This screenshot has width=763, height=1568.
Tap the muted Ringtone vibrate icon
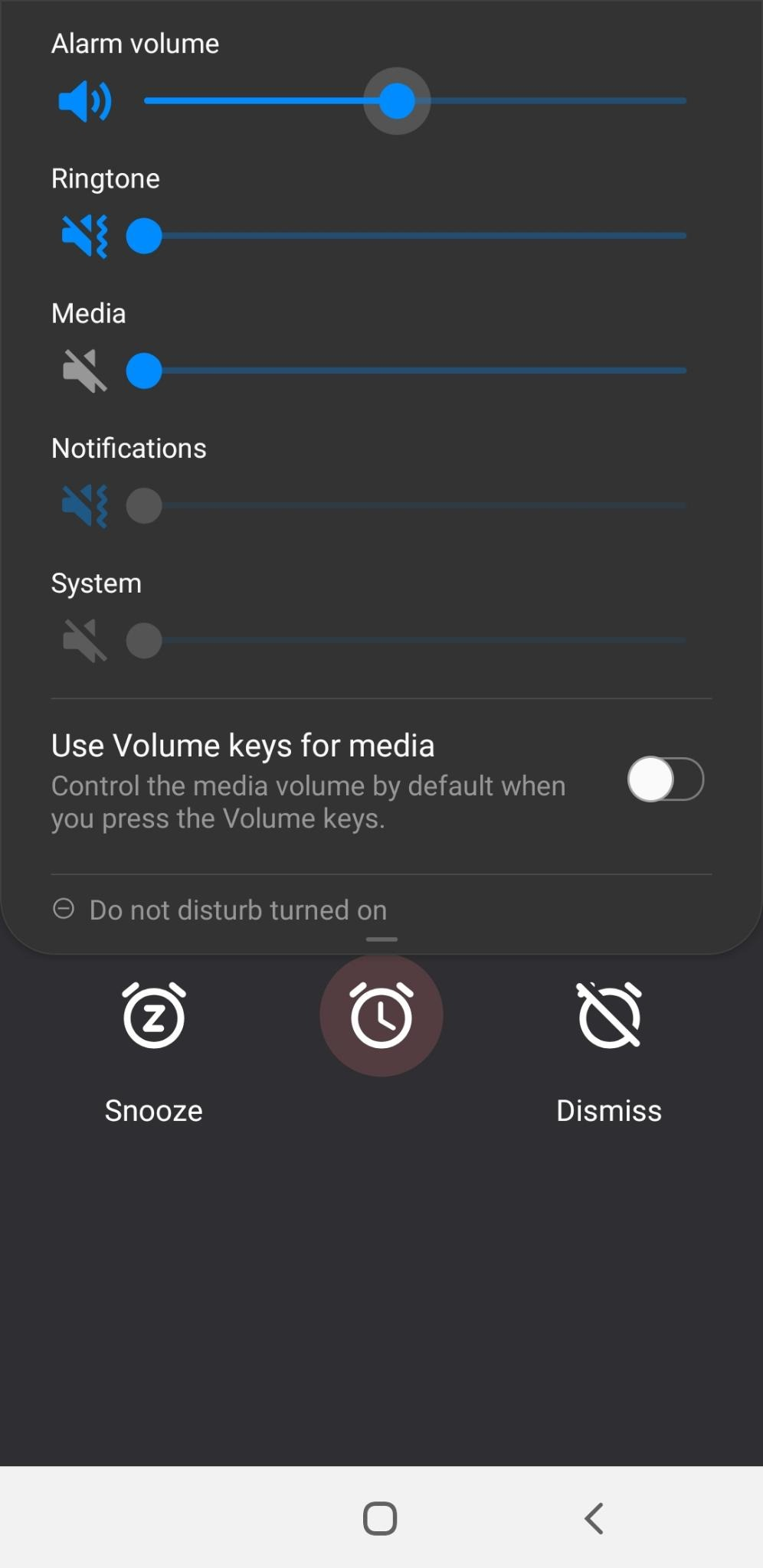[x=83, y=235]
